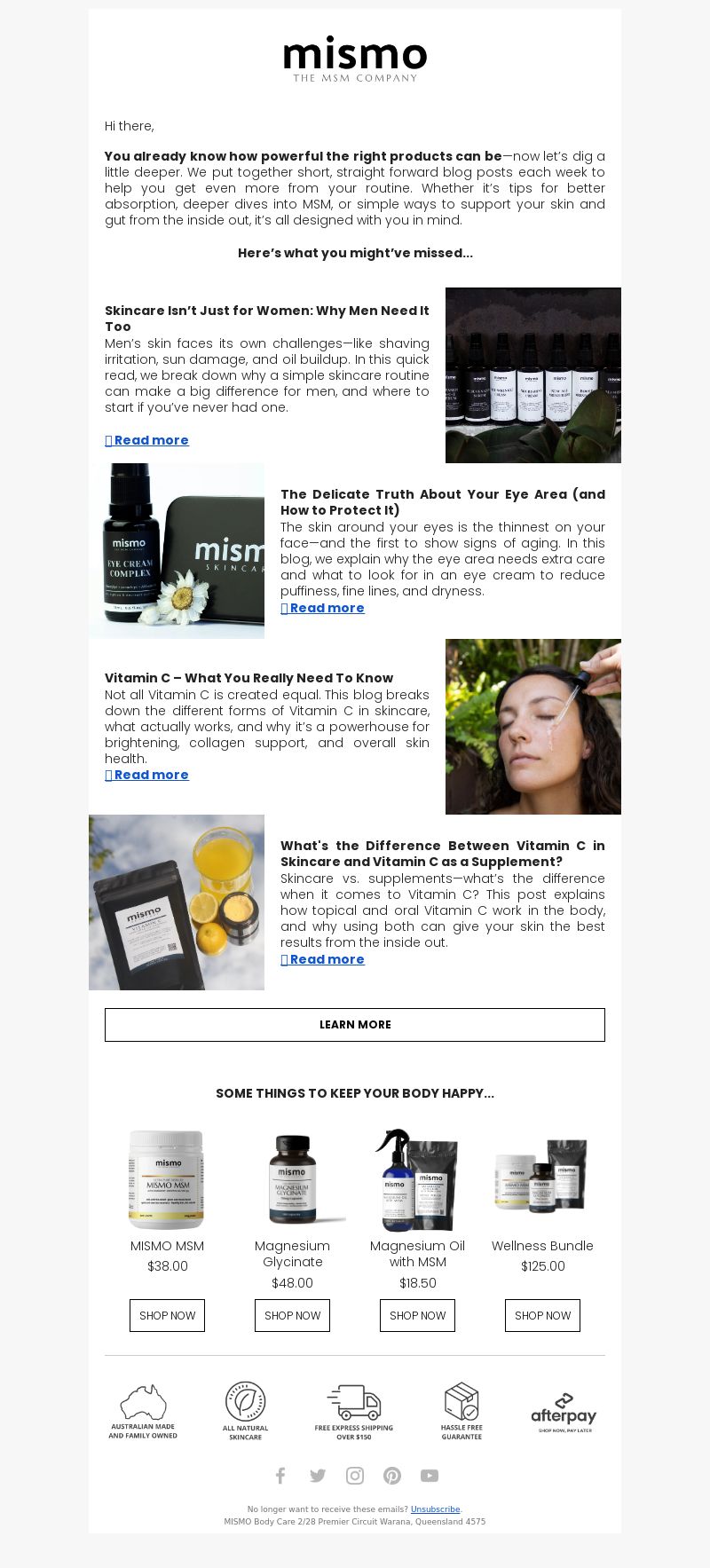Shop now for MISMO MSM
The image size is (710, 1568).
[x=167, y=1315]
